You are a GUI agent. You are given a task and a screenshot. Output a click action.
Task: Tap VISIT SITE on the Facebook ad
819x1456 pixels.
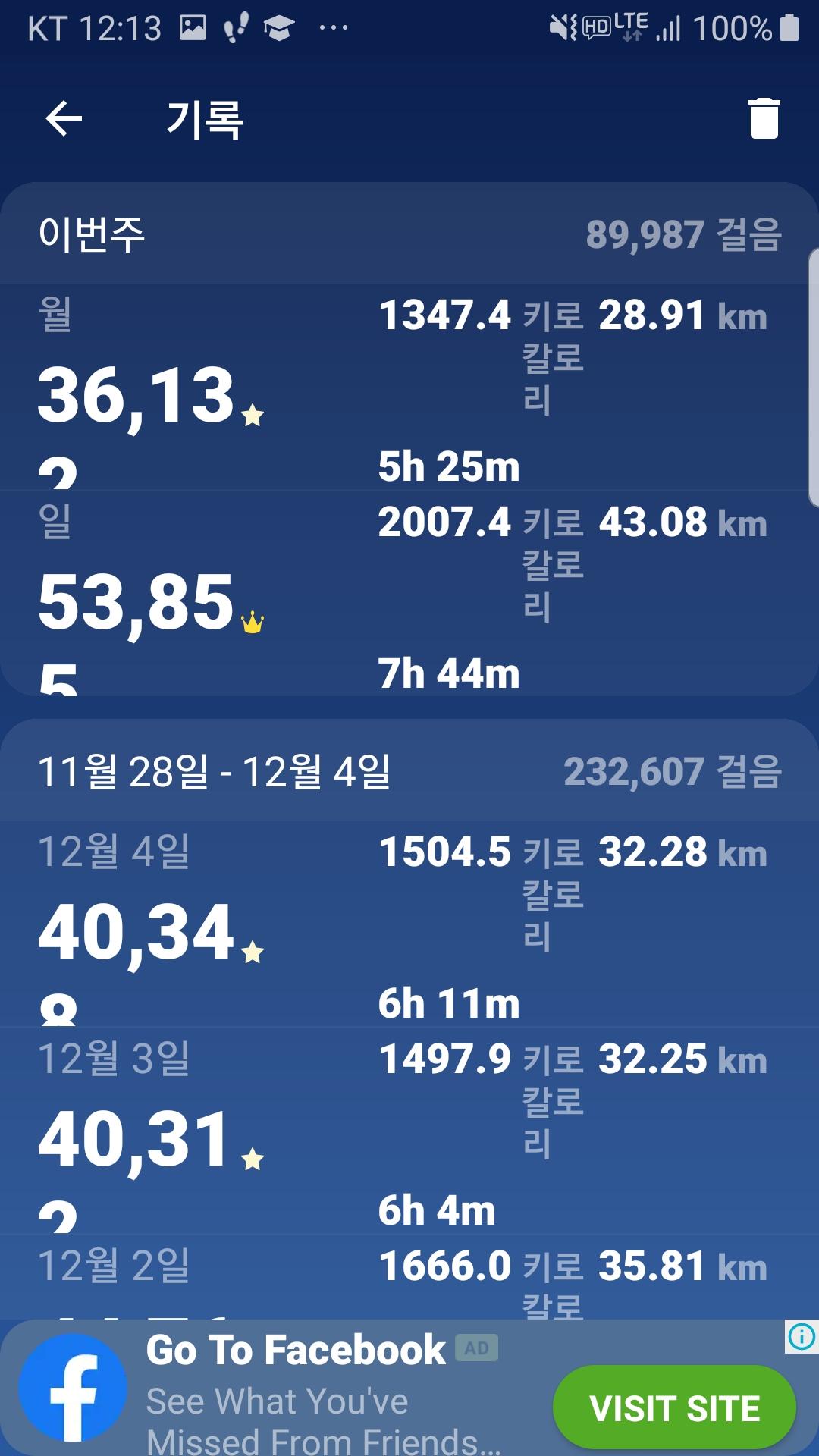(674, 1409)
